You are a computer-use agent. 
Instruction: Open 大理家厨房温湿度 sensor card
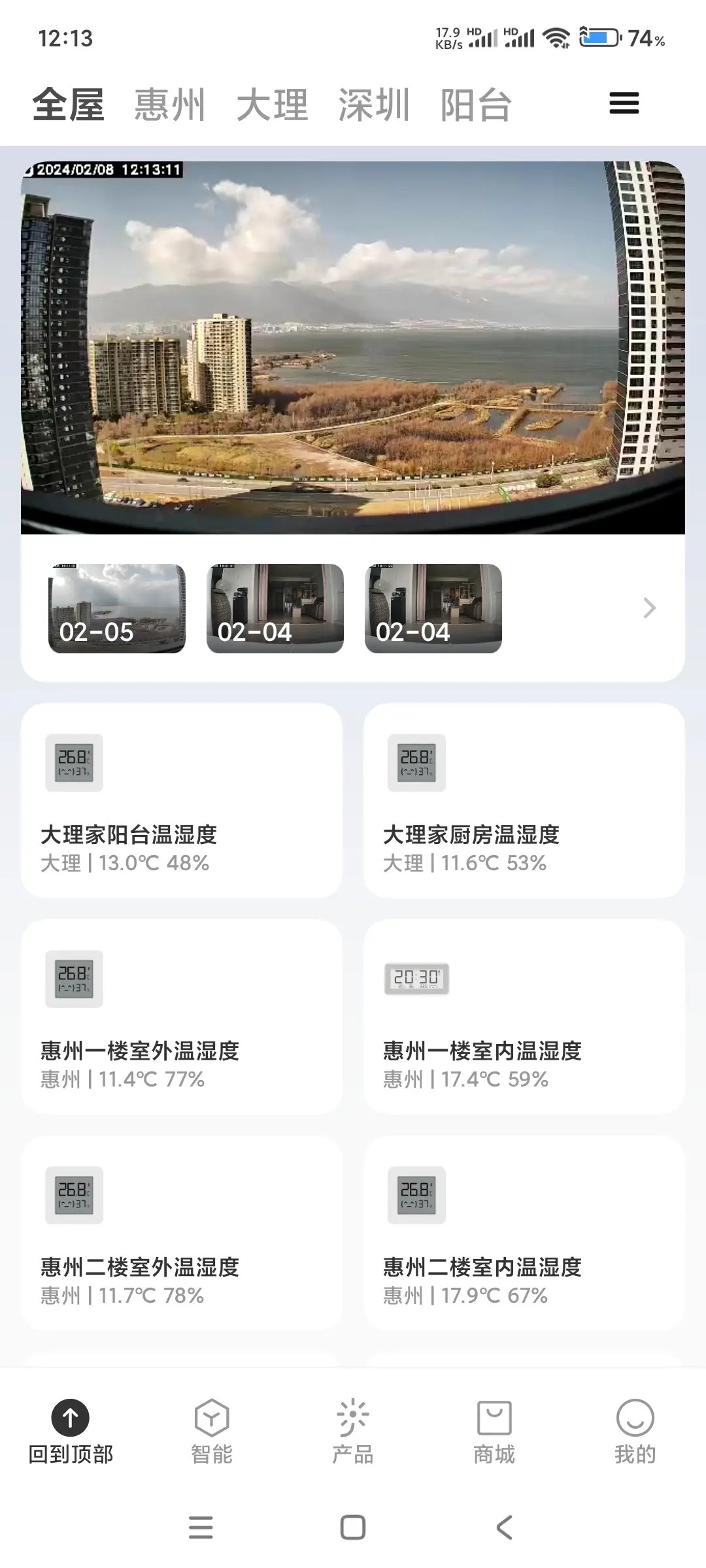[x=524, y=800]
